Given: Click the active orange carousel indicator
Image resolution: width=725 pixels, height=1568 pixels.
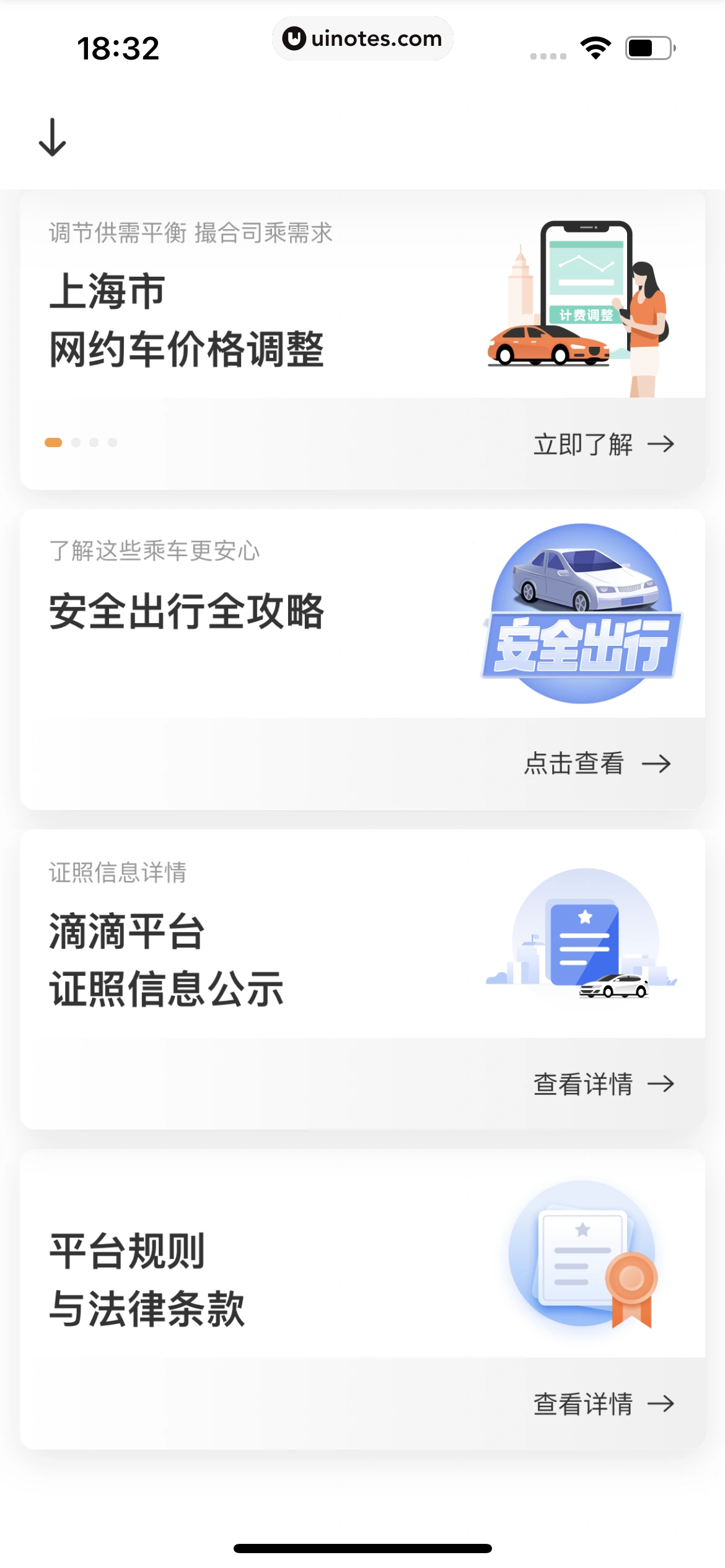Looking at the screenshot, I should tap(53, 442).
